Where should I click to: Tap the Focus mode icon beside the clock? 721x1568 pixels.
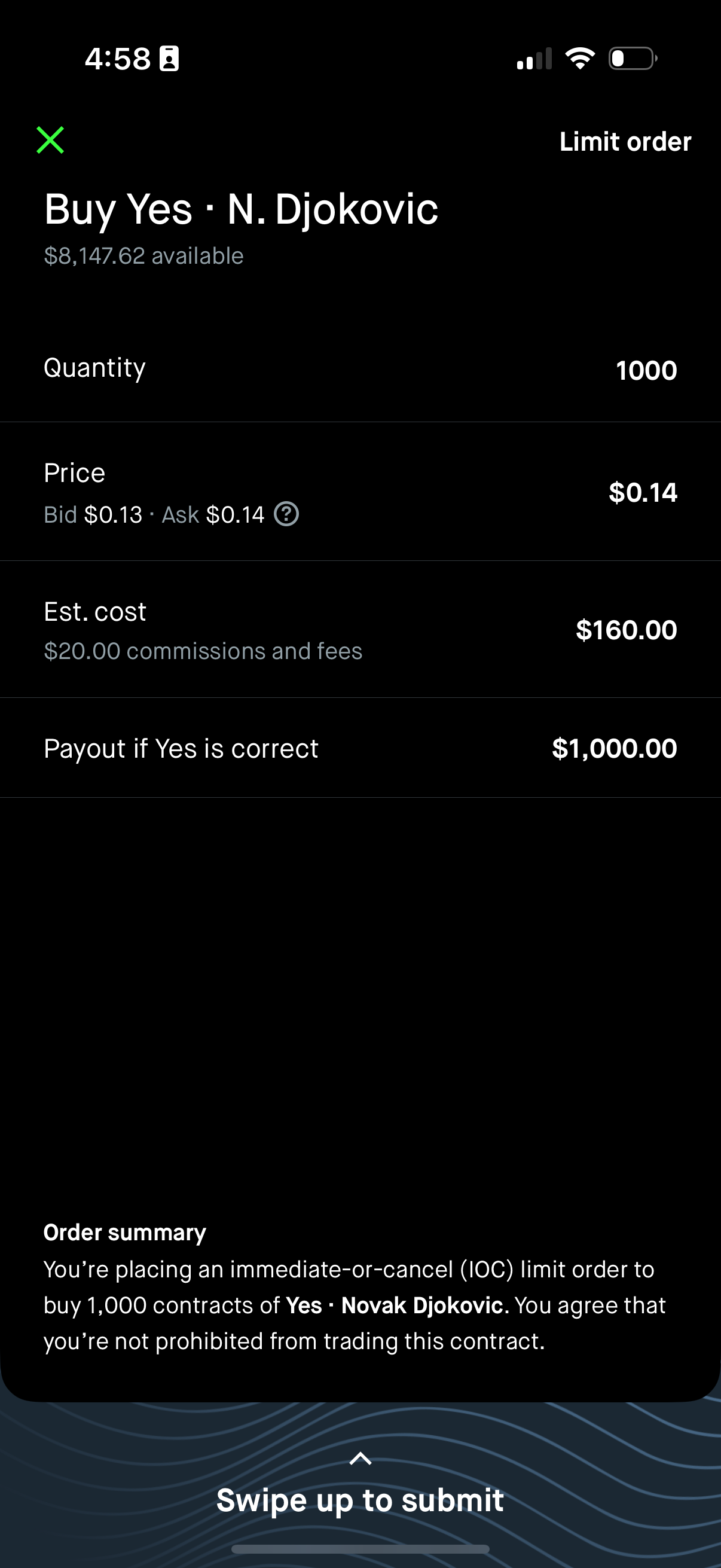pos(169,58)
